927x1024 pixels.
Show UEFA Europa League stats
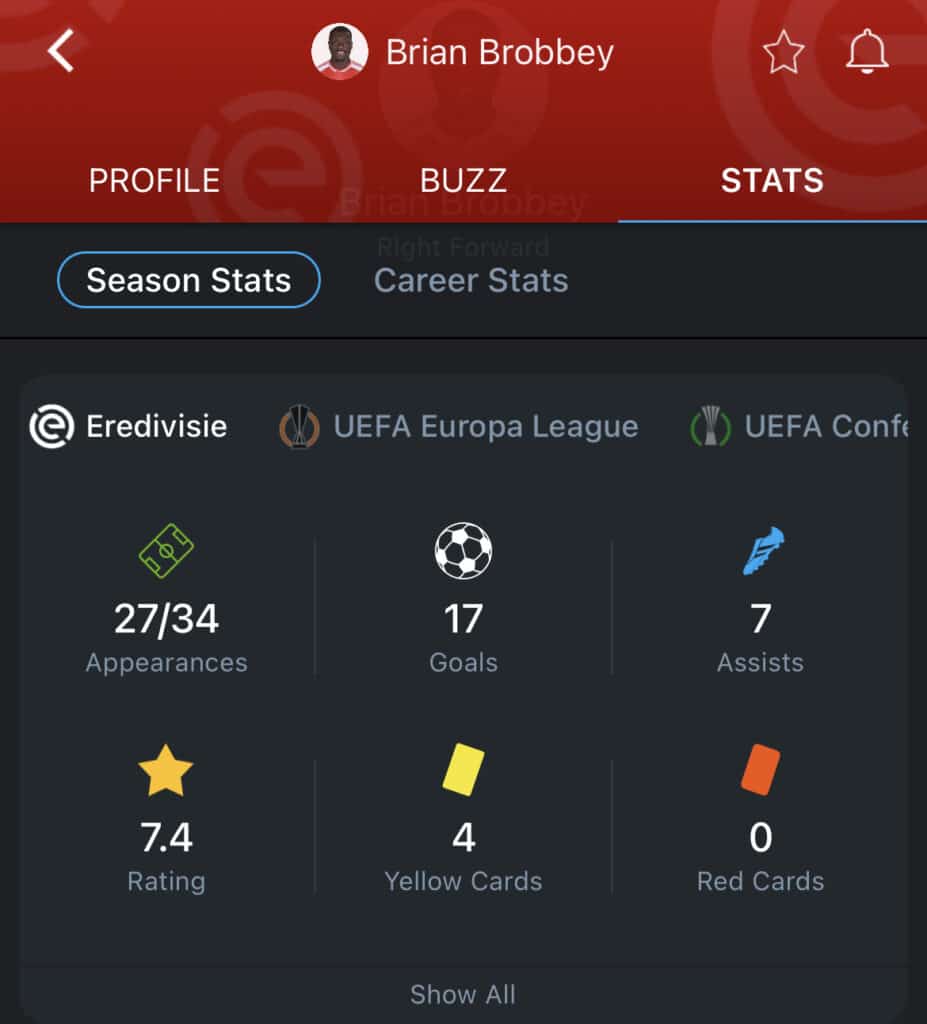pyautogui.click(x=459, y=427)
